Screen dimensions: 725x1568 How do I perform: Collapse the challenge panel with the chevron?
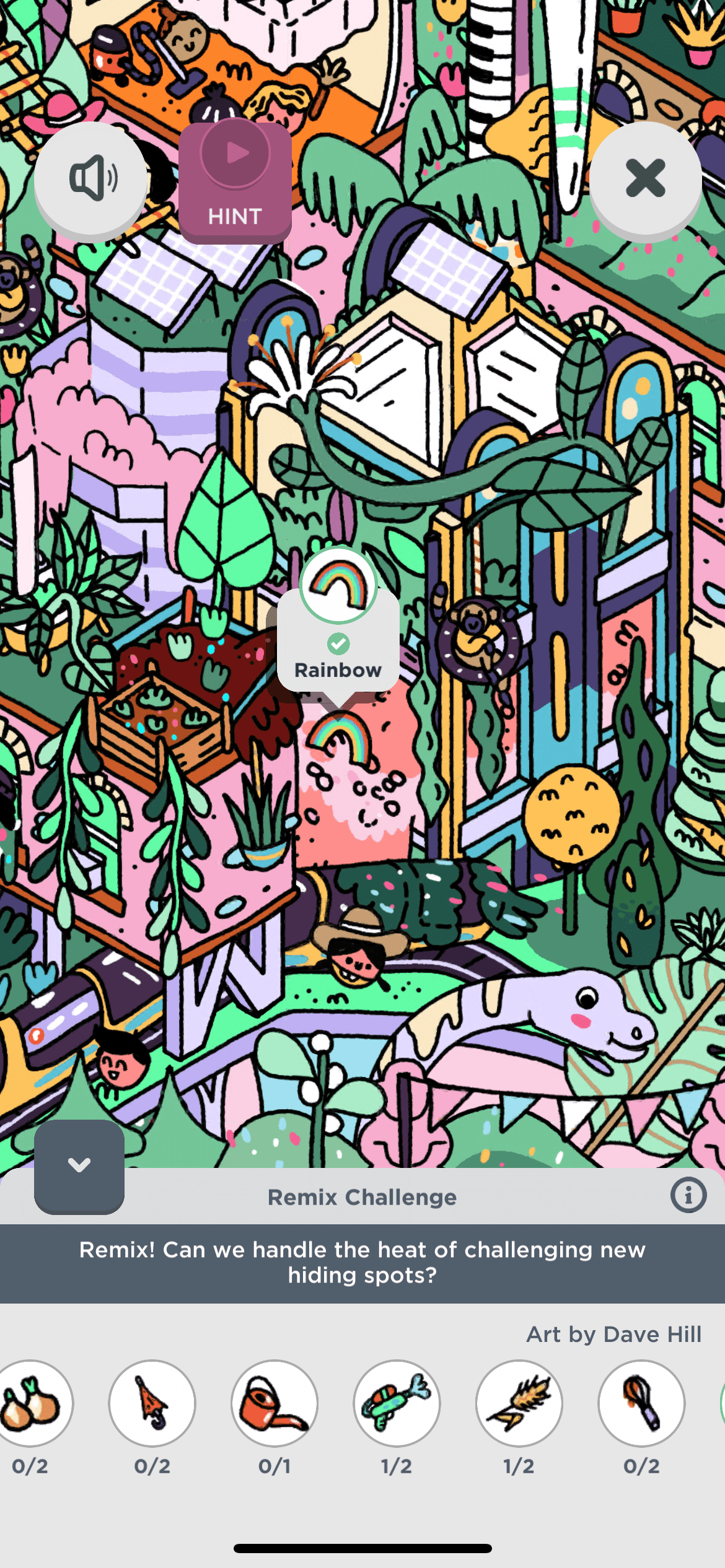(x=79, y=1165)
